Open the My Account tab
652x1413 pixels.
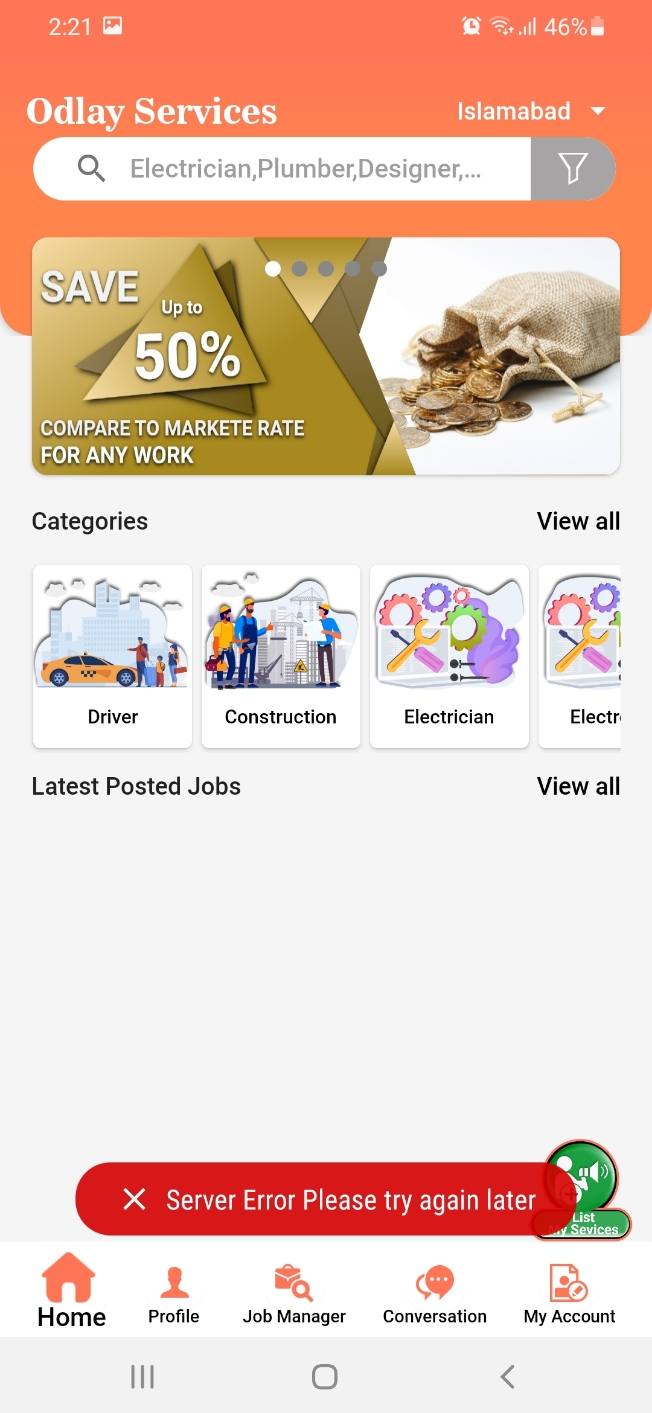pyautogui.click(x=569, y=1294)
